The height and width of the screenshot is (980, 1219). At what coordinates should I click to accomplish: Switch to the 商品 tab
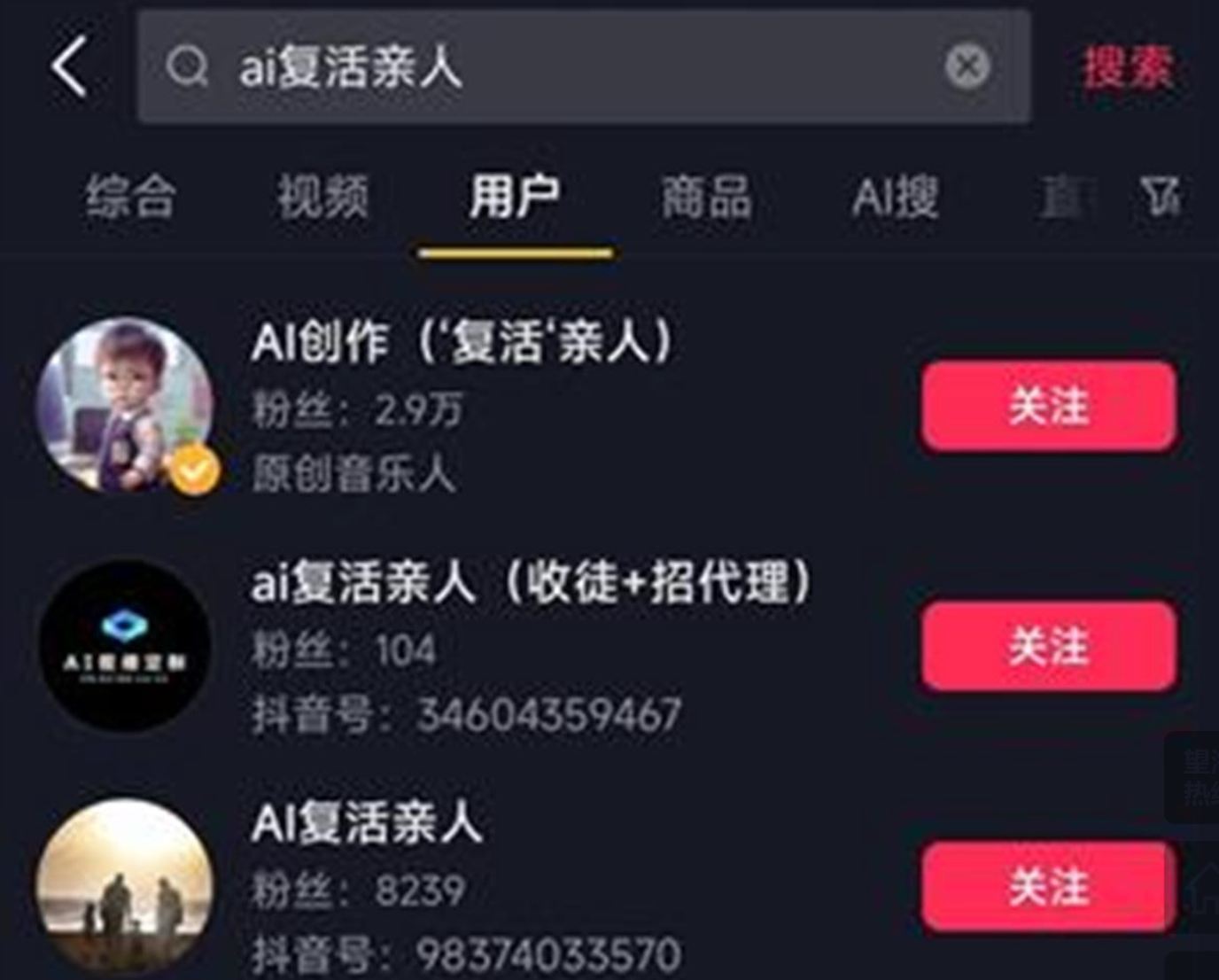coord(706,197)
